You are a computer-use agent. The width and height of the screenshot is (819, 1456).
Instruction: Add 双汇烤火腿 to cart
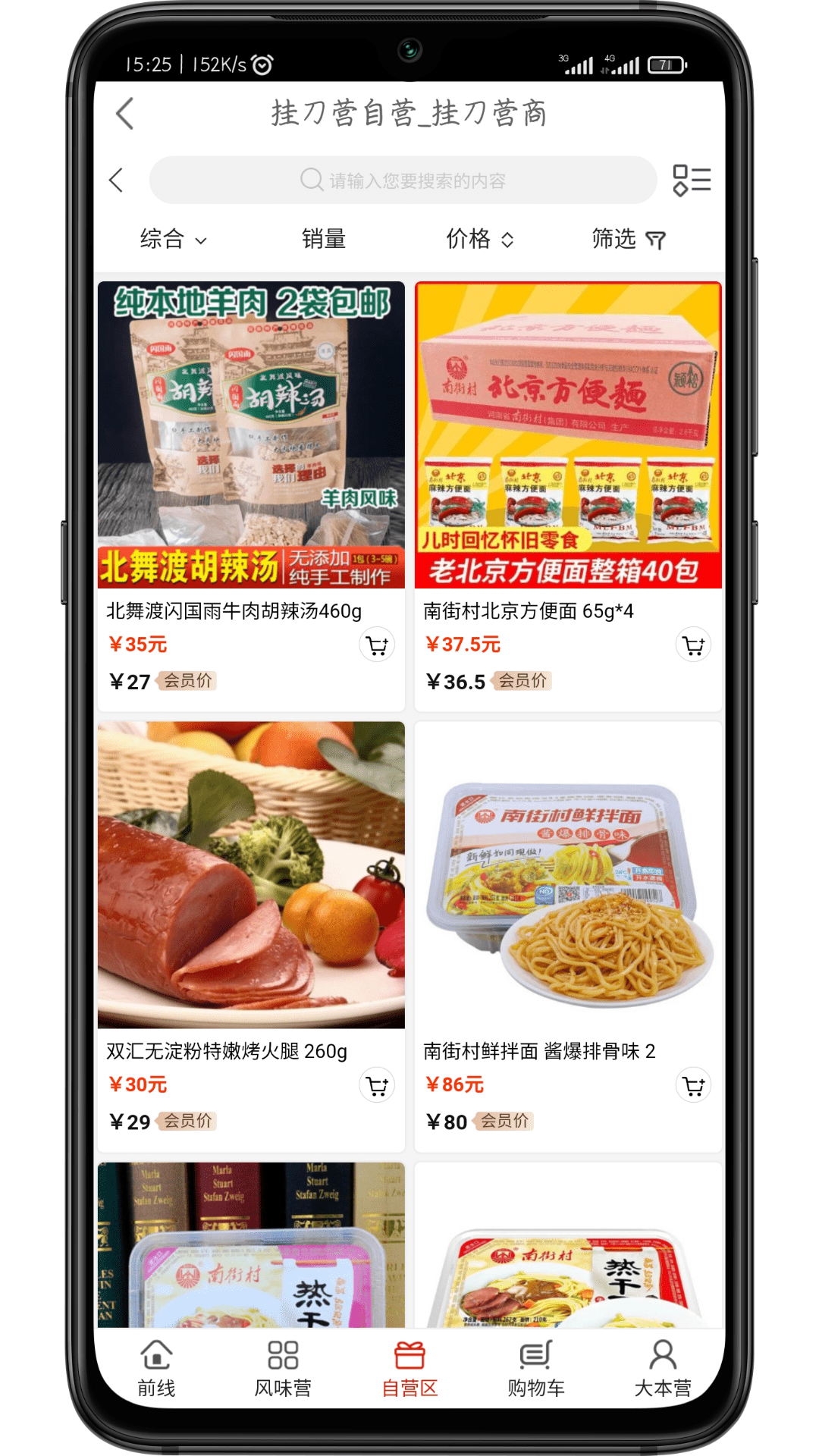(377, 1086)
